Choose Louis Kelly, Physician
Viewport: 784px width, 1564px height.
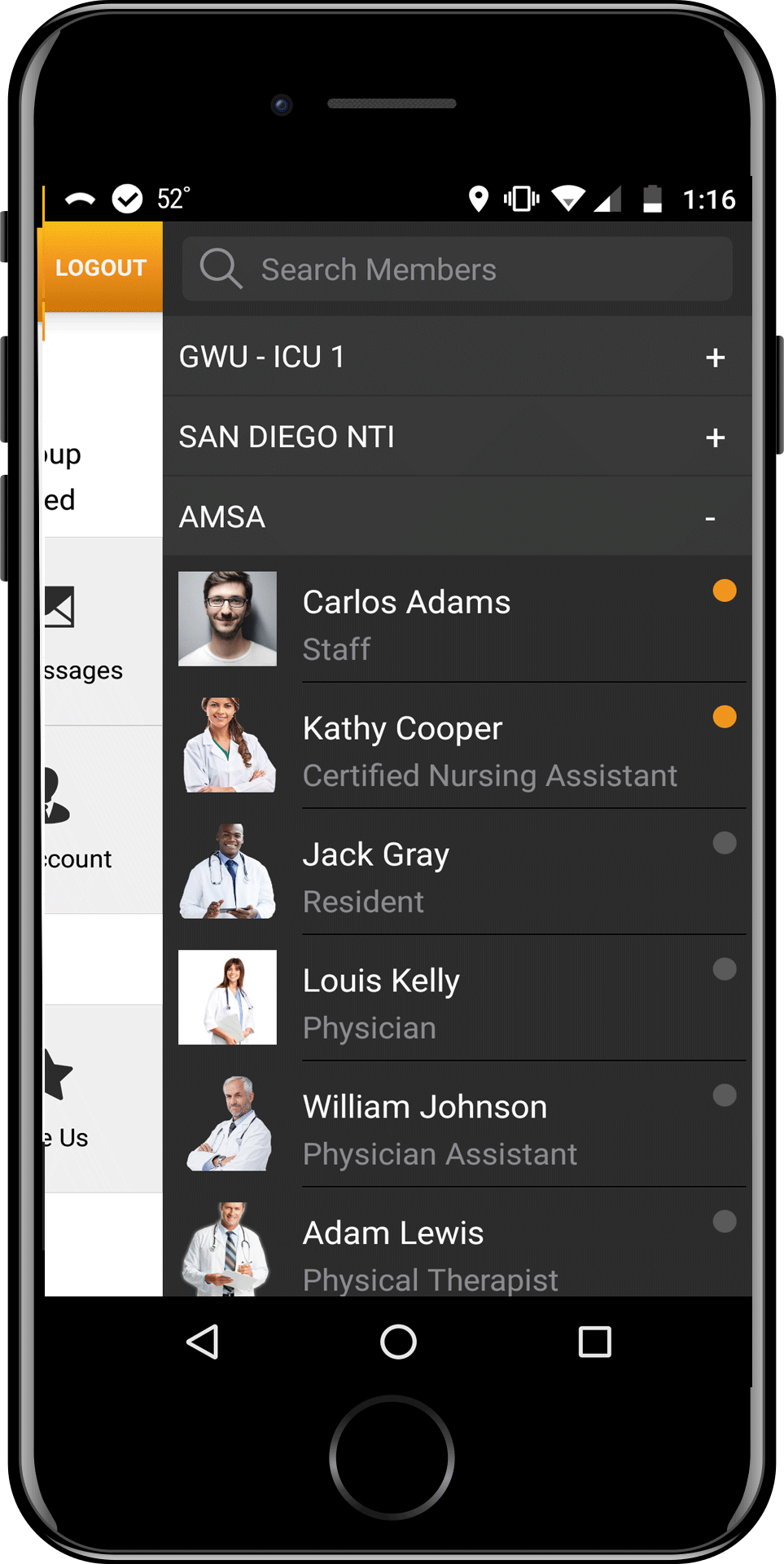click(456, 999)
